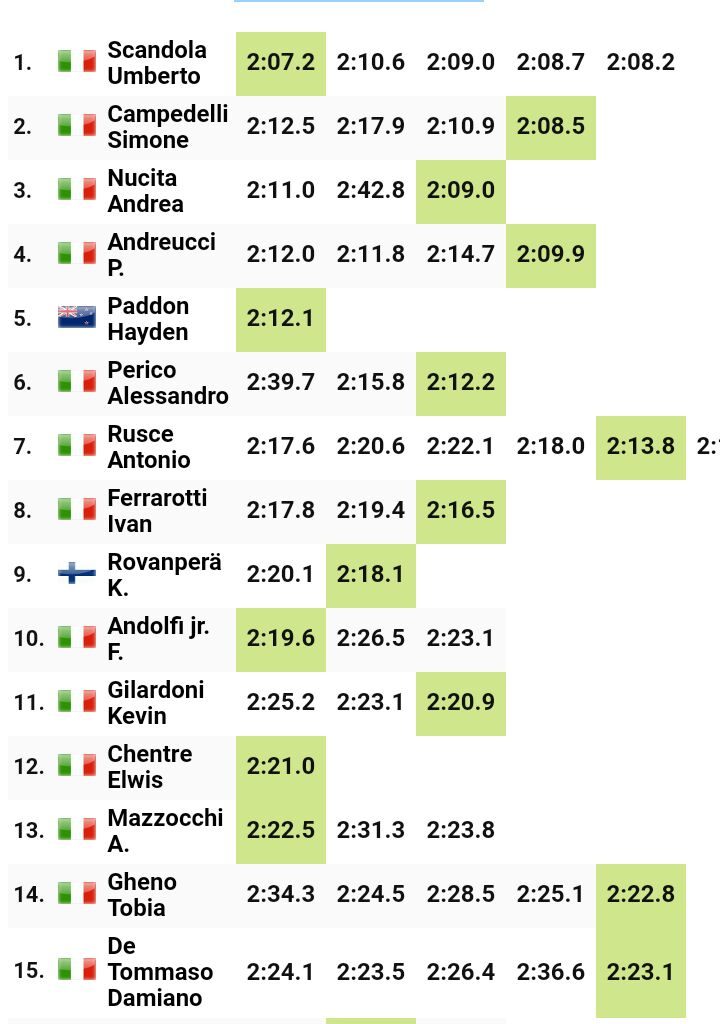Screen dimensions: 720x1024
Task: Open Mazzocchi A.'s driver profile
Action: tap(164, 831)
